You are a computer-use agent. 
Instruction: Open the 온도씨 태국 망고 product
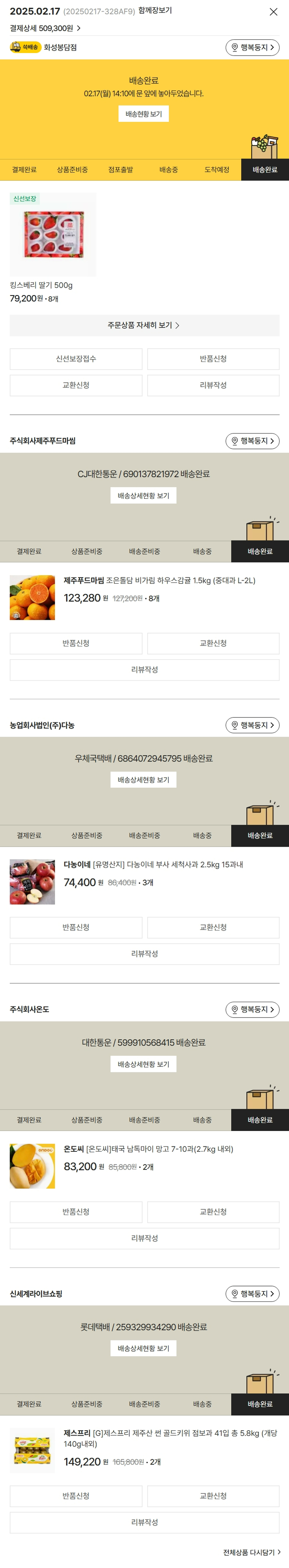point(148,1149)
